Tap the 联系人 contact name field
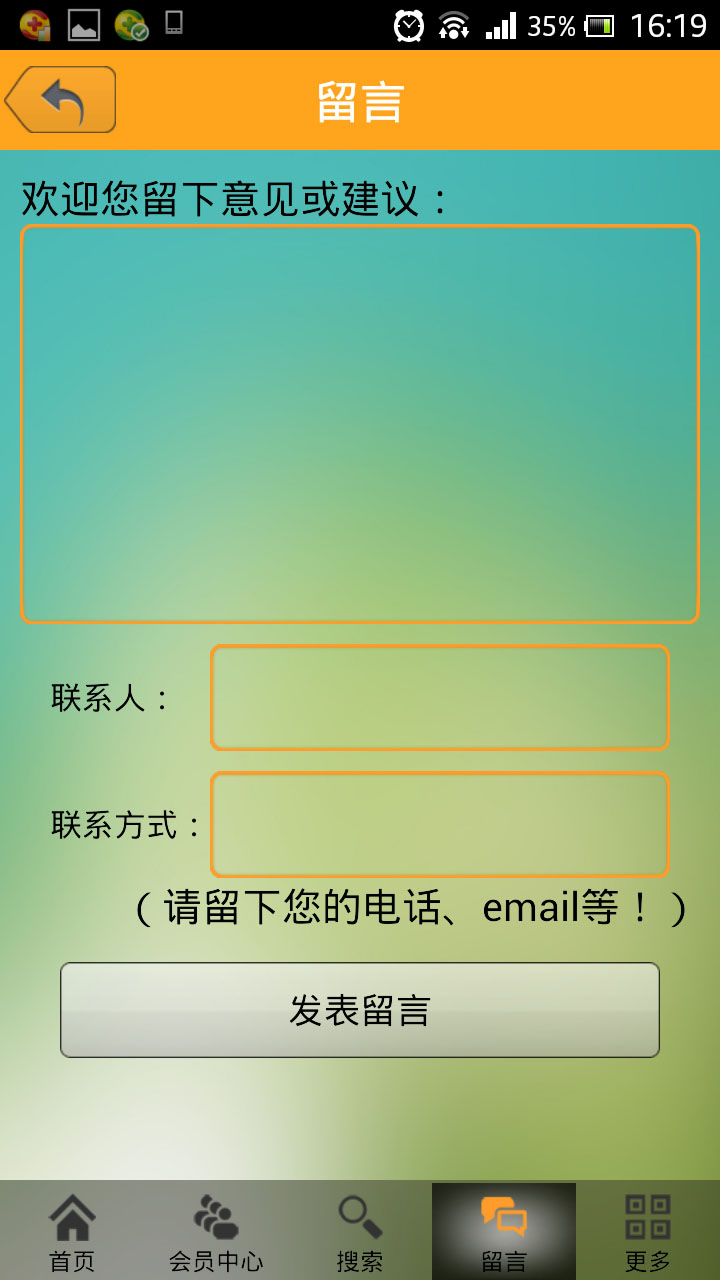 point(440,698)
